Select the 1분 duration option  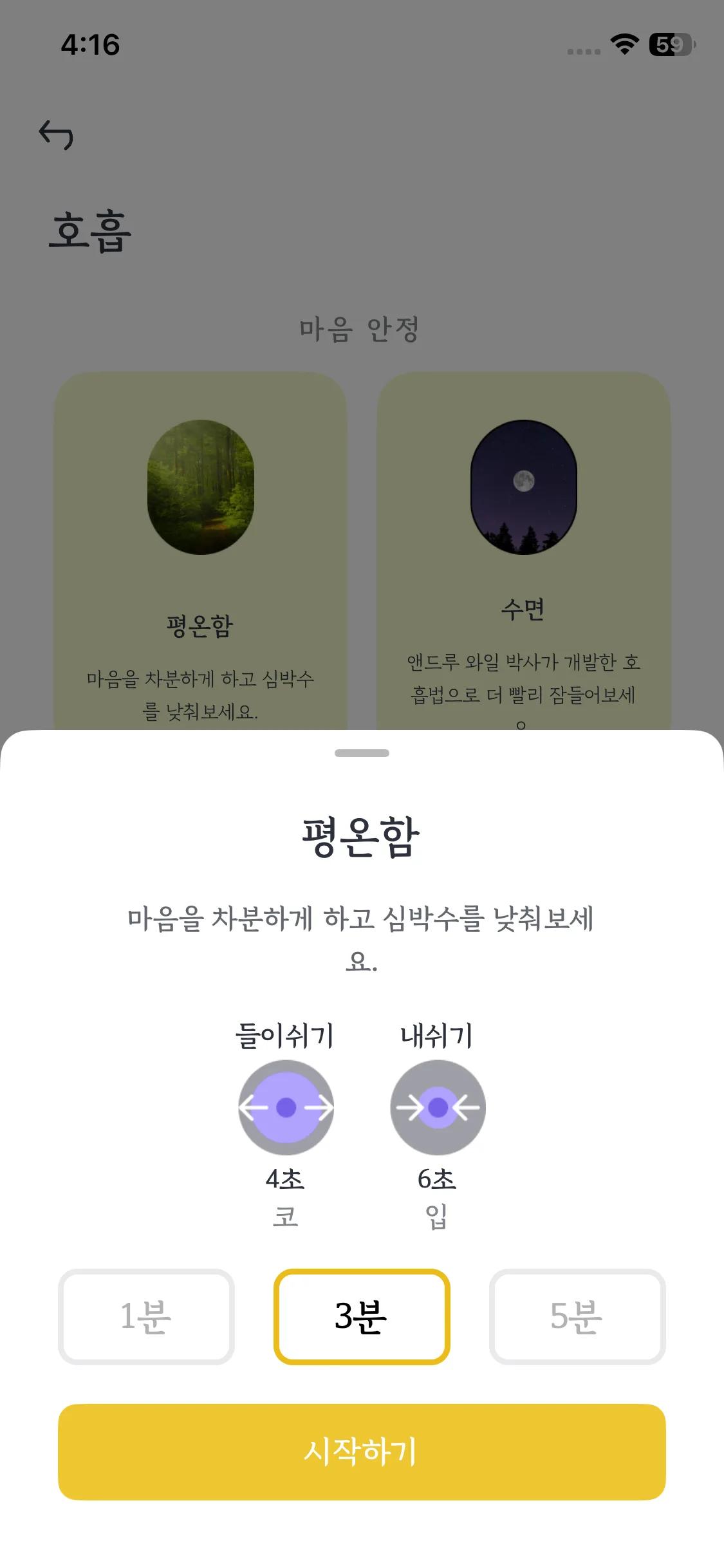coord(146,1316)
